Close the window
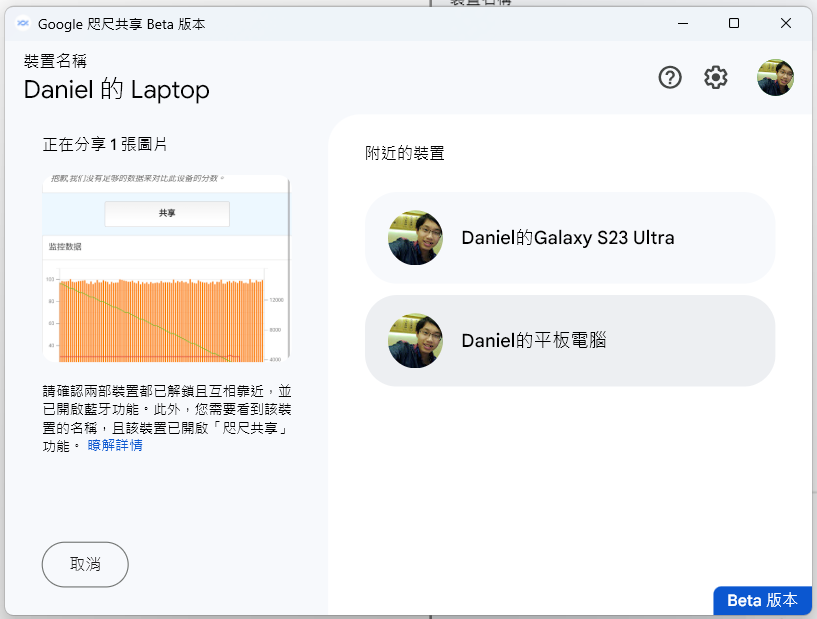817x619 pixels. [x=785, y=23]
